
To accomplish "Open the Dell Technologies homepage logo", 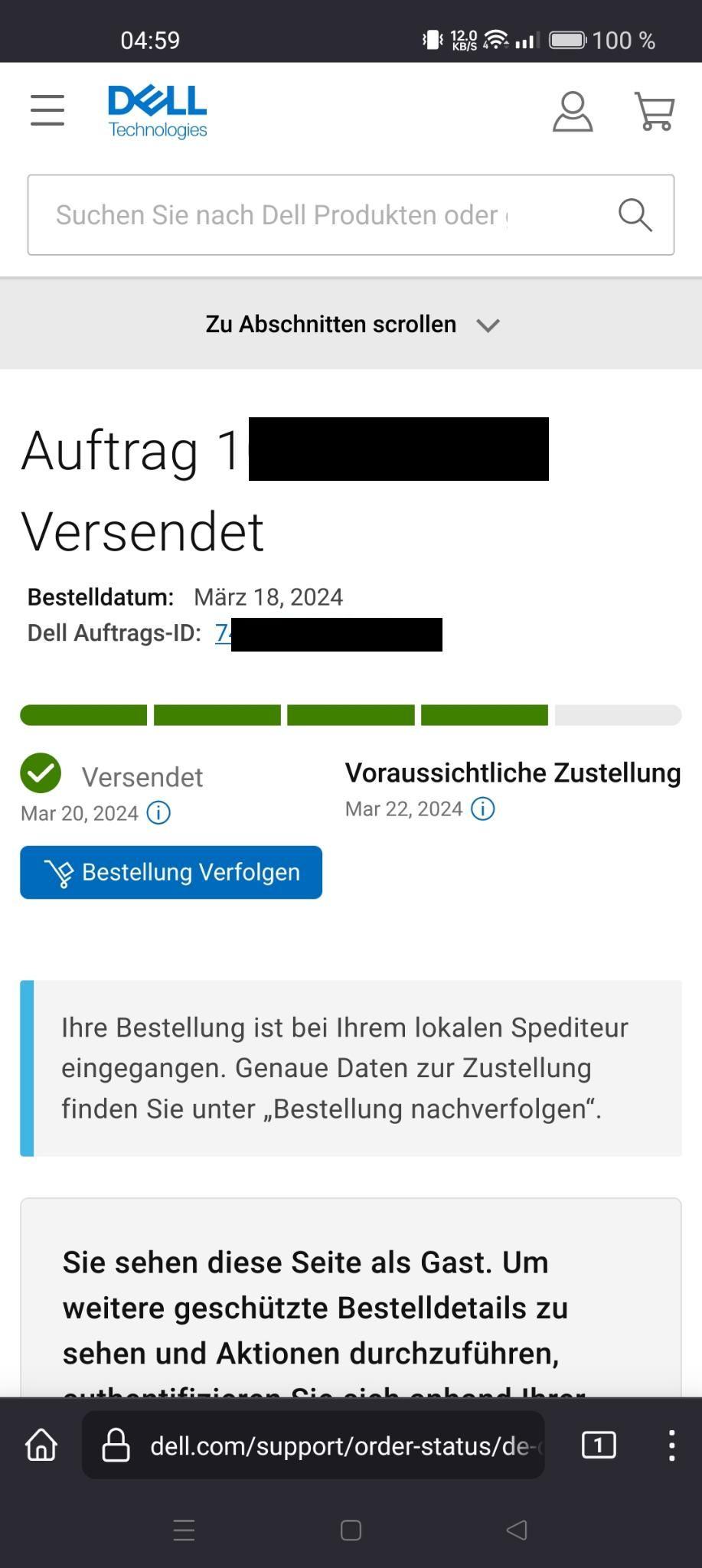I will [158, 112].
